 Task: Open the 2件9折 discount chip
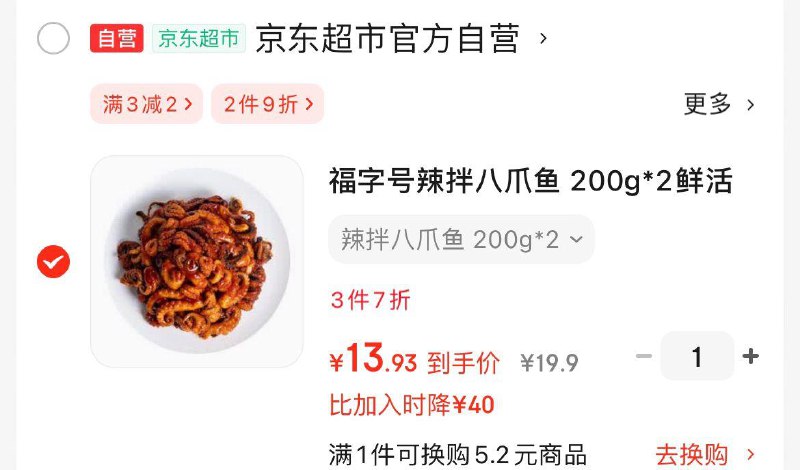[267, 104]
